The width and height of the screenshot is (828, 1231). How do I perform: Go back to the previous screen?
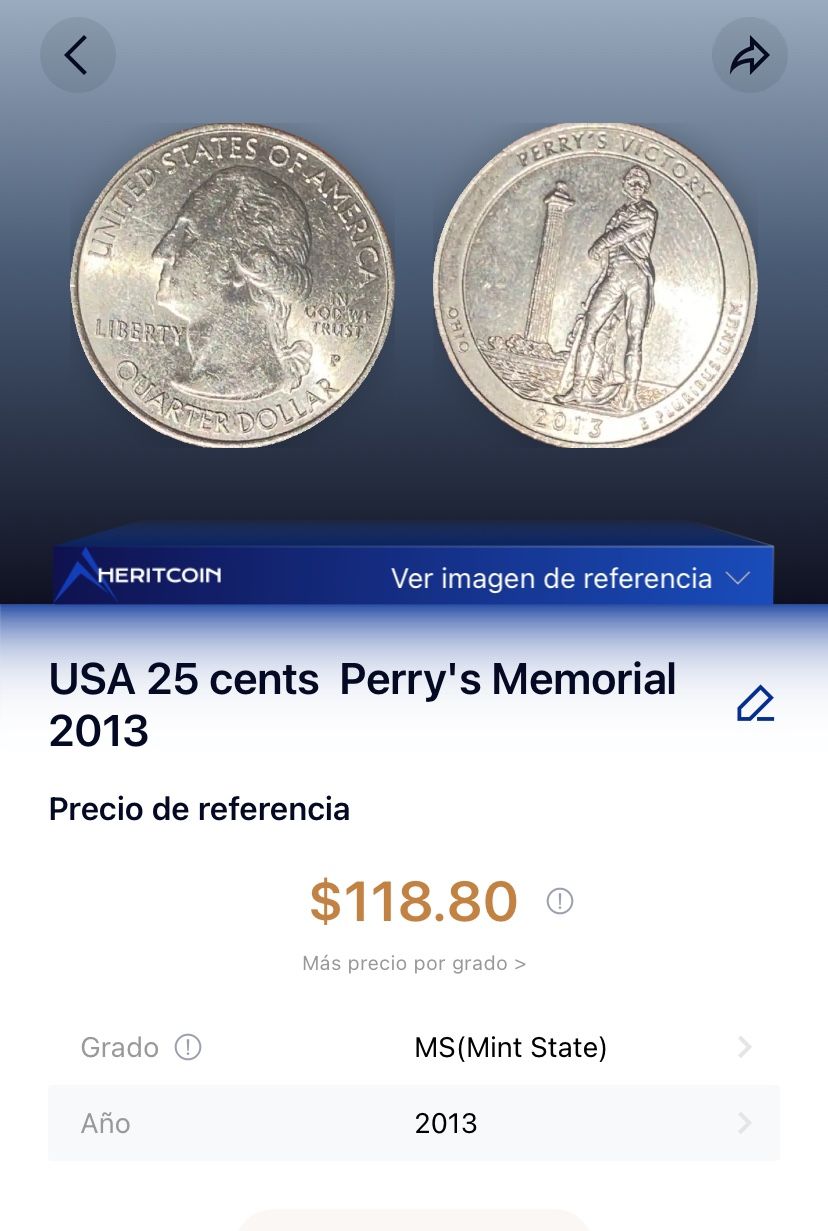[x=77, y=55]
